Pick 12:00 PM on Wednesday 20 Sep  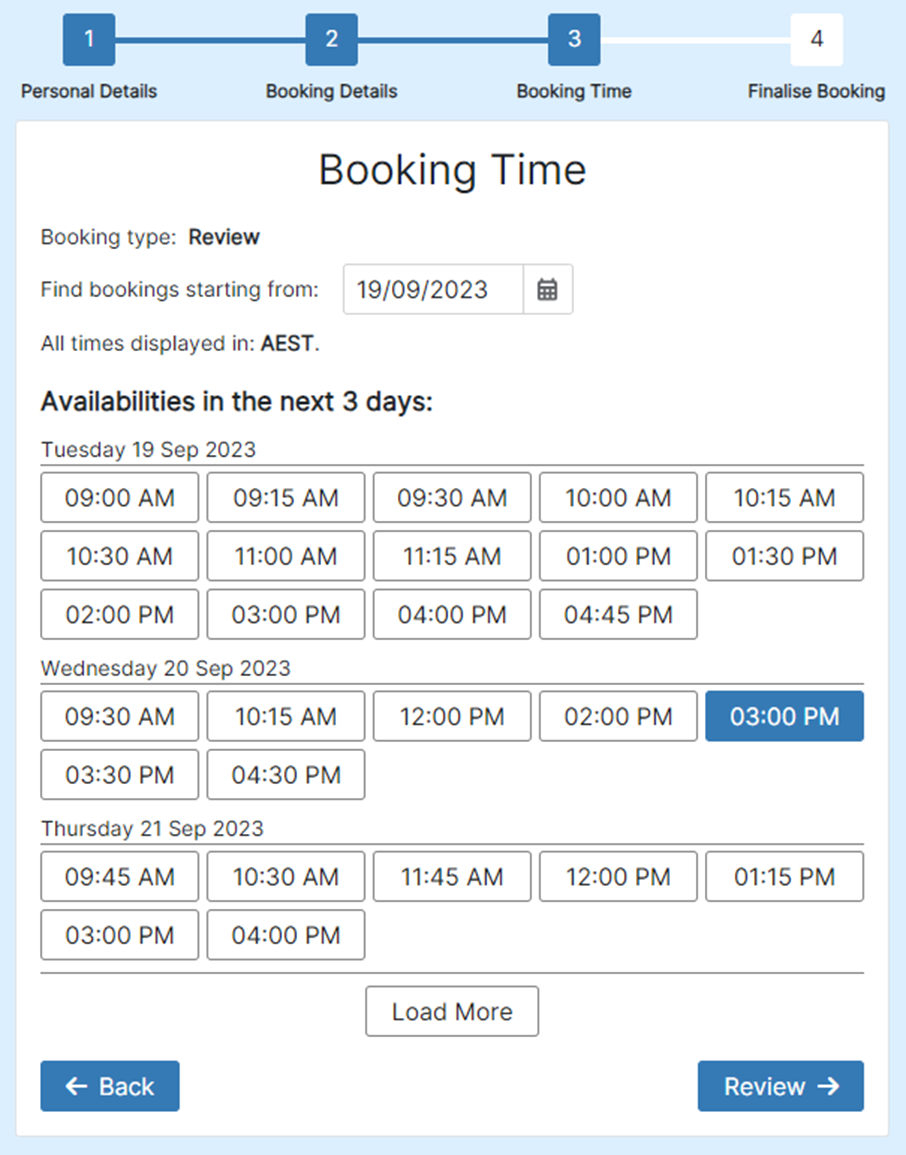coord(452,716)
